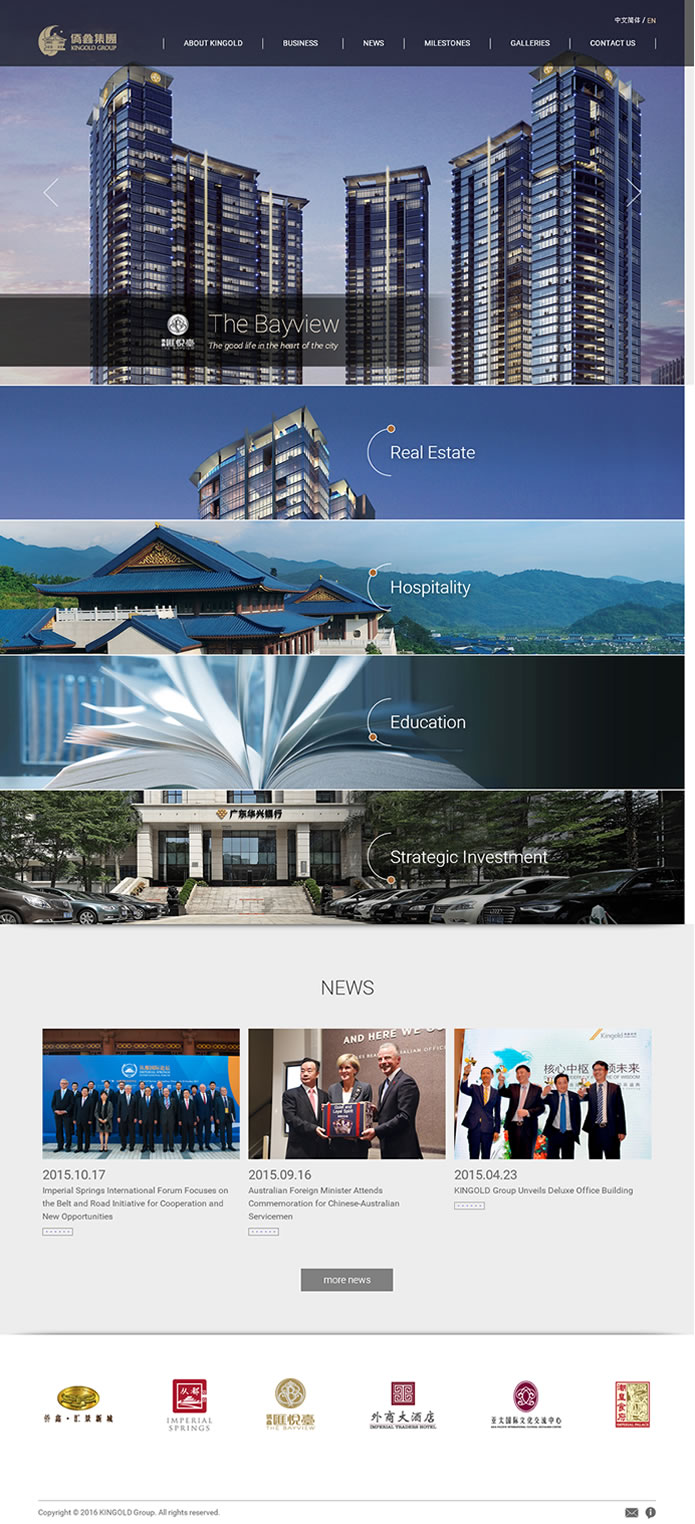Viewport: 695px width, 1524px height.
Task: Show the previous banner slide
Action: 51,193
